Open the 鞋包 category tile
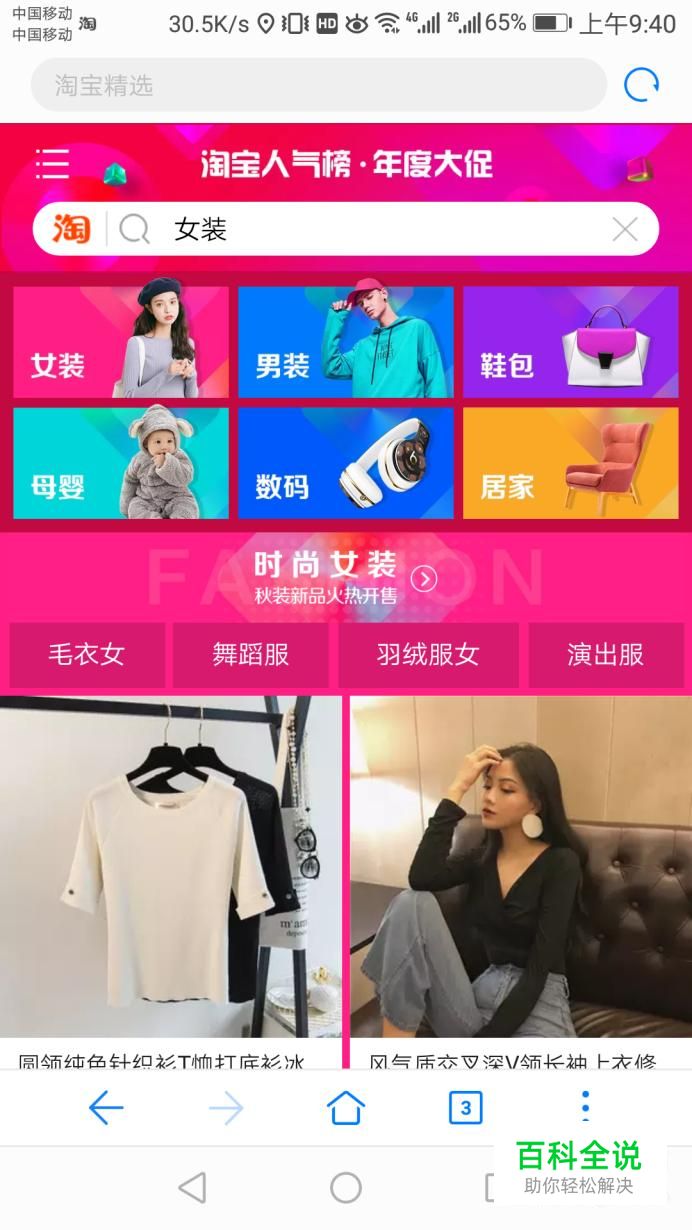Image resolution: width=692 pixels, height=1230 pixels. [x=570, y=343]
